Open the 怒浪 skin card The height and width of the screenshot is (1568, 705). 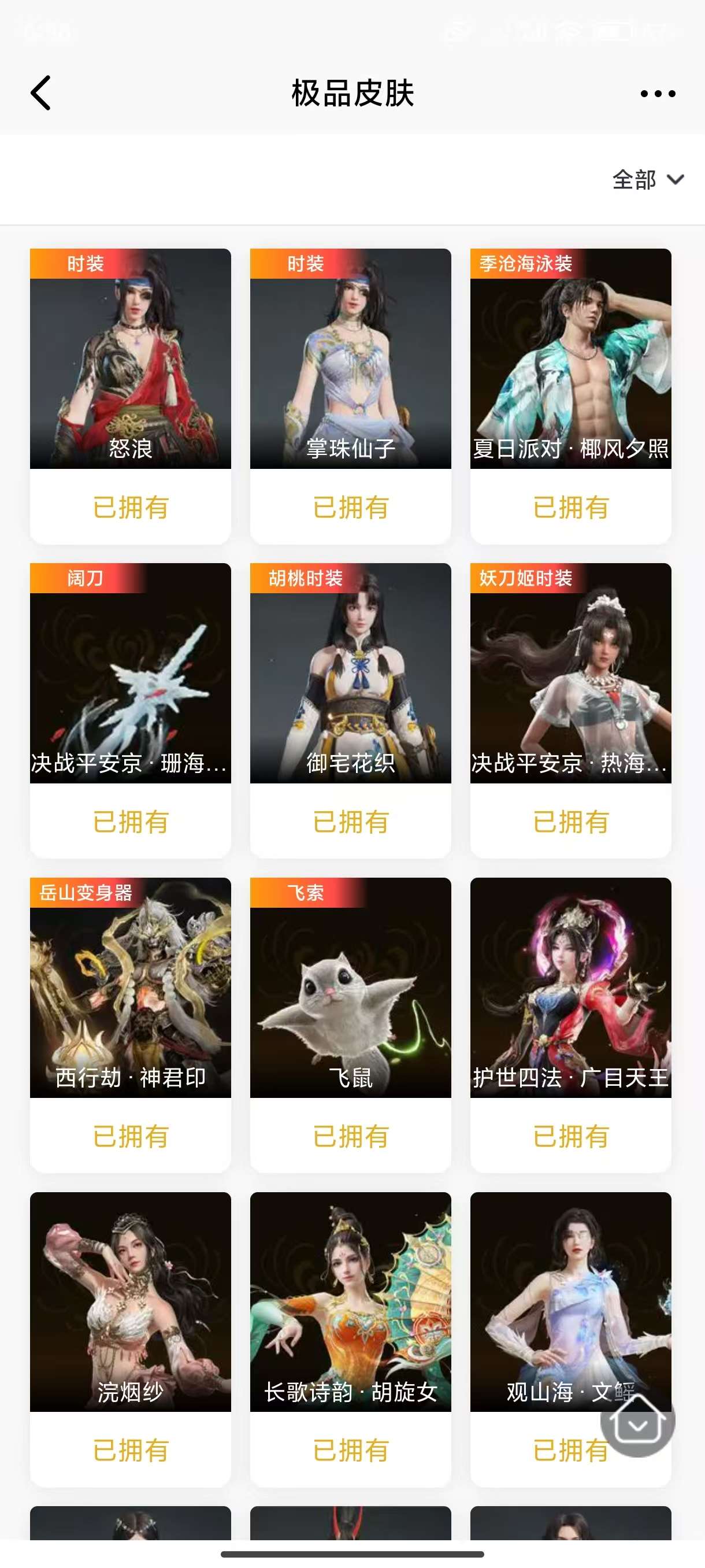(130, 359)
